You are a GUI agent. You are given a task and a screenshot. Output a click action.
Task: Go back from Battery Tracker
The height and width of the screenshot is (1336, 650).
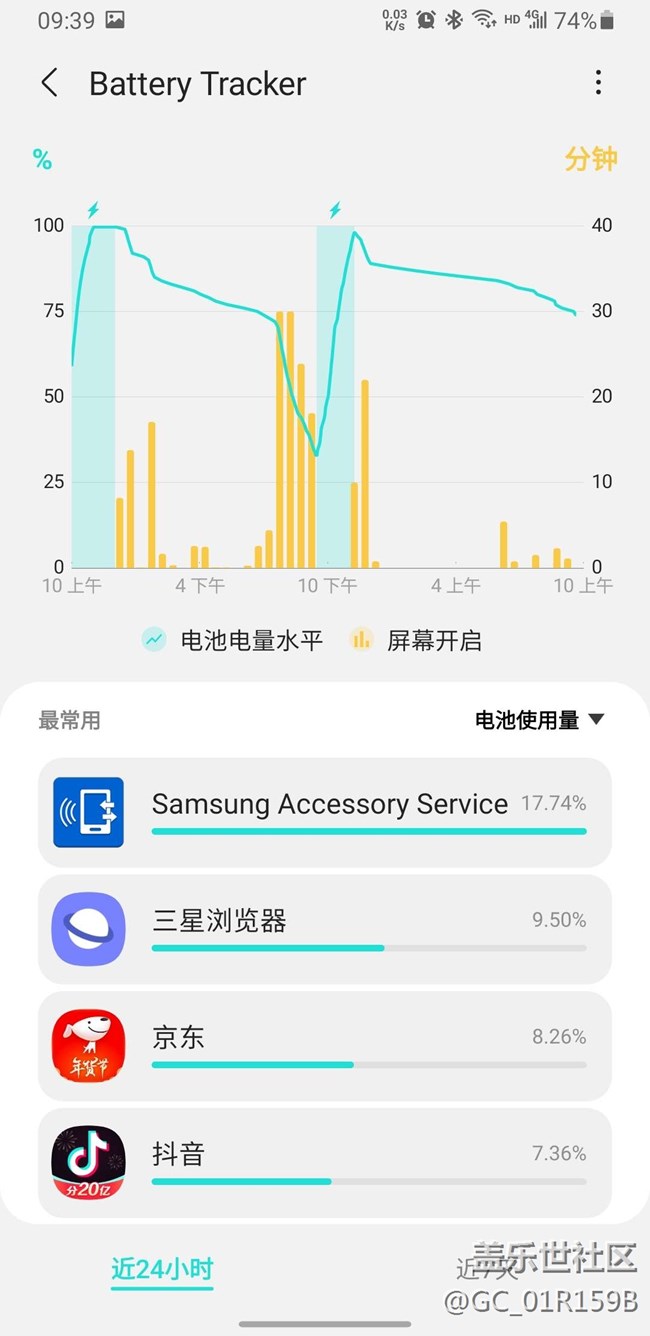50,84
